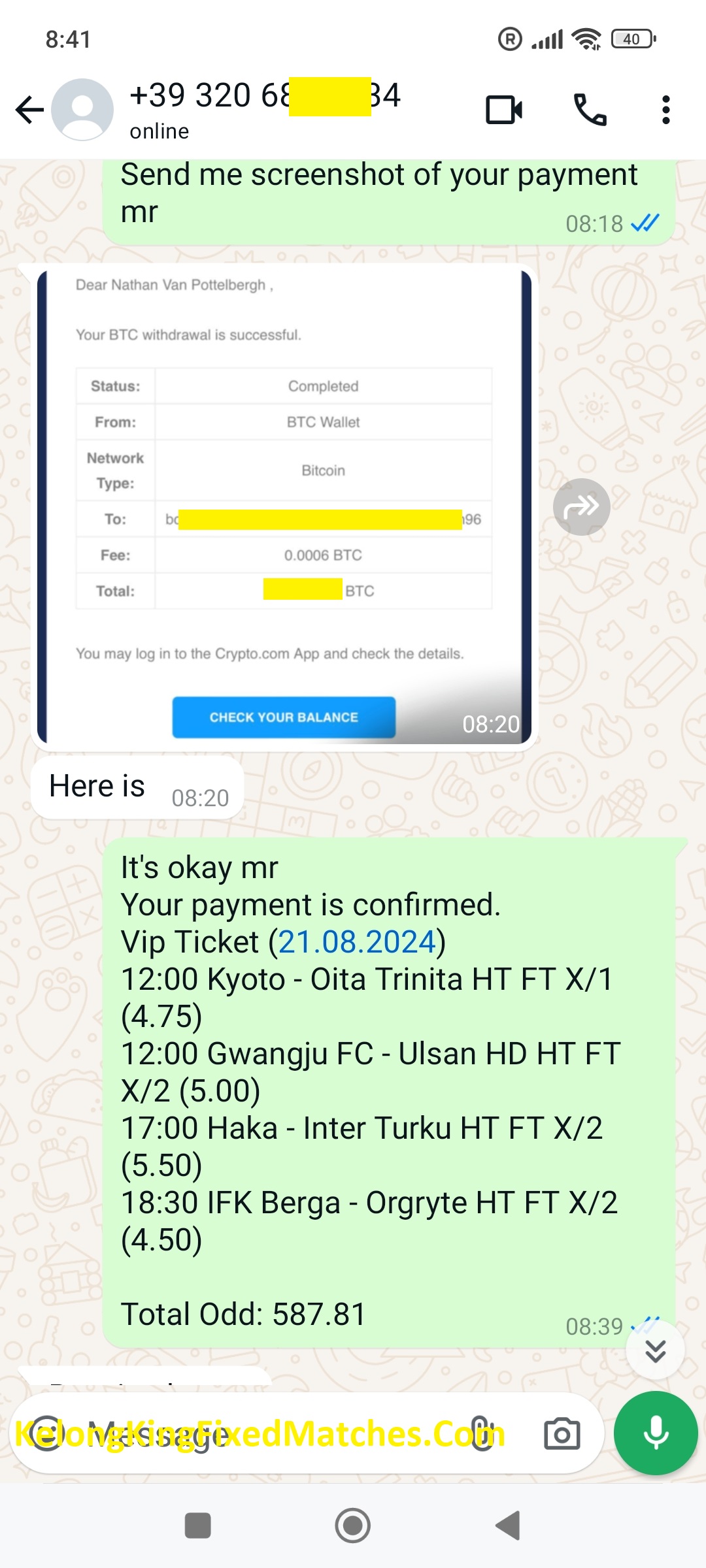The width and height of the screenshot is (706, 1568).
Task: Start a video call with this contact
Action: click(x=504, y=110)
